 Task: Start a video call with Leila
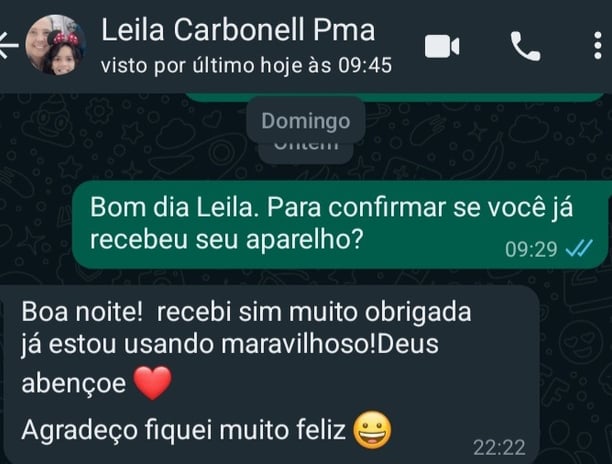(x=442, y=46)
